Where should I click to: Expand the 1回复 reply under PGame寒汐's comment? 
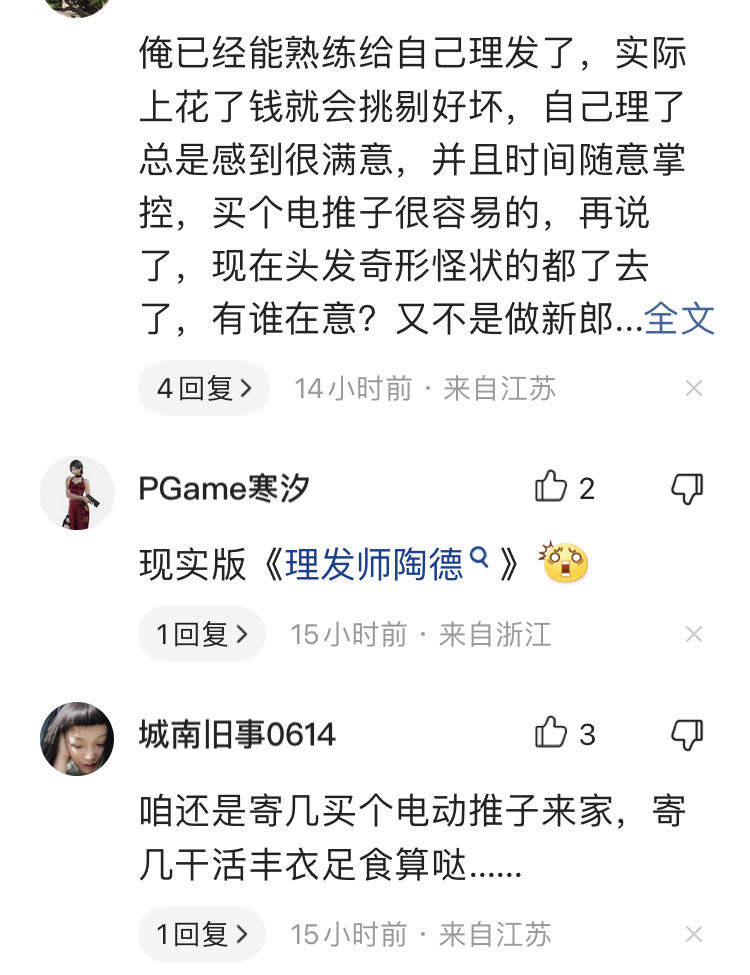200,634
